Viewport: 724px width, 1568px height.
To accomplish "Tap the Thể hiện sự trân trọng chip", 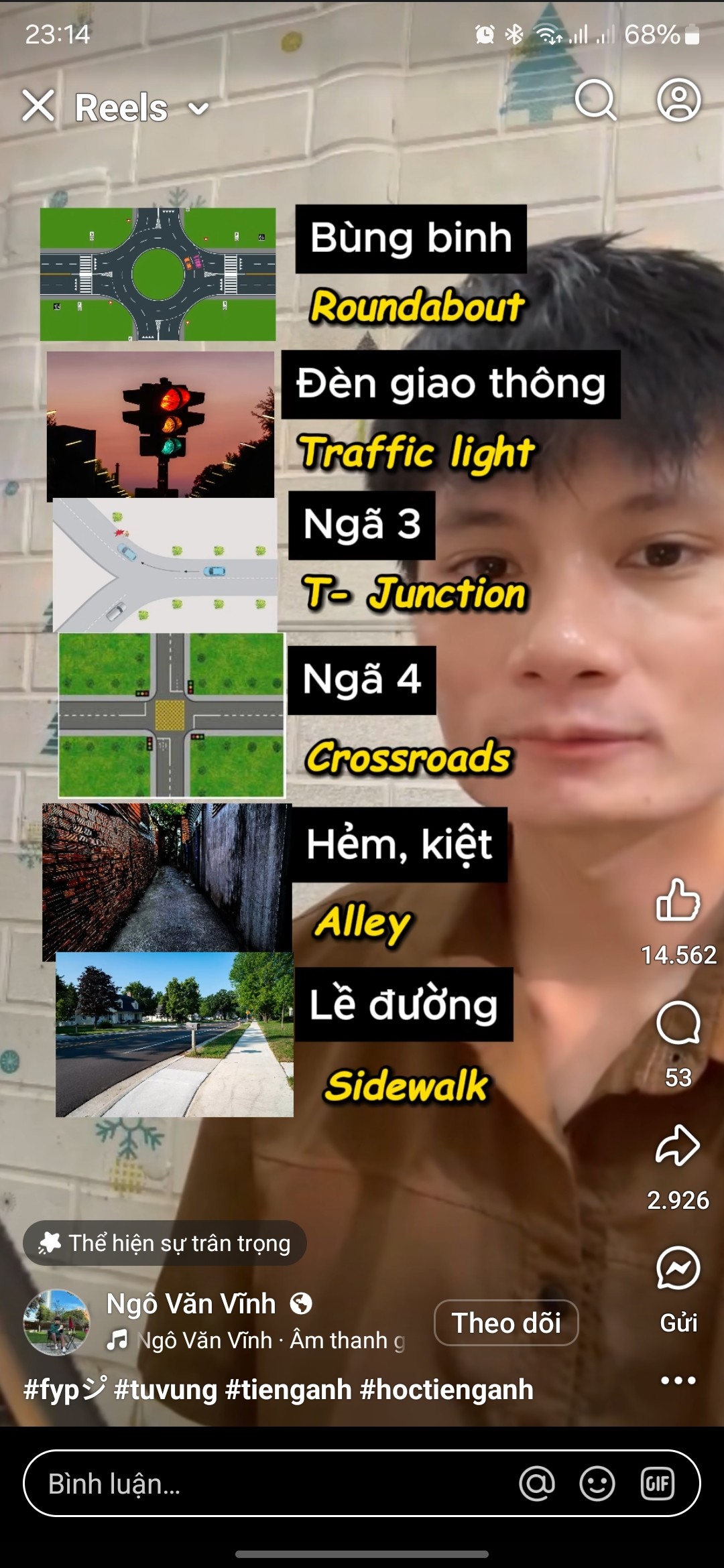I will [165, 1243].
